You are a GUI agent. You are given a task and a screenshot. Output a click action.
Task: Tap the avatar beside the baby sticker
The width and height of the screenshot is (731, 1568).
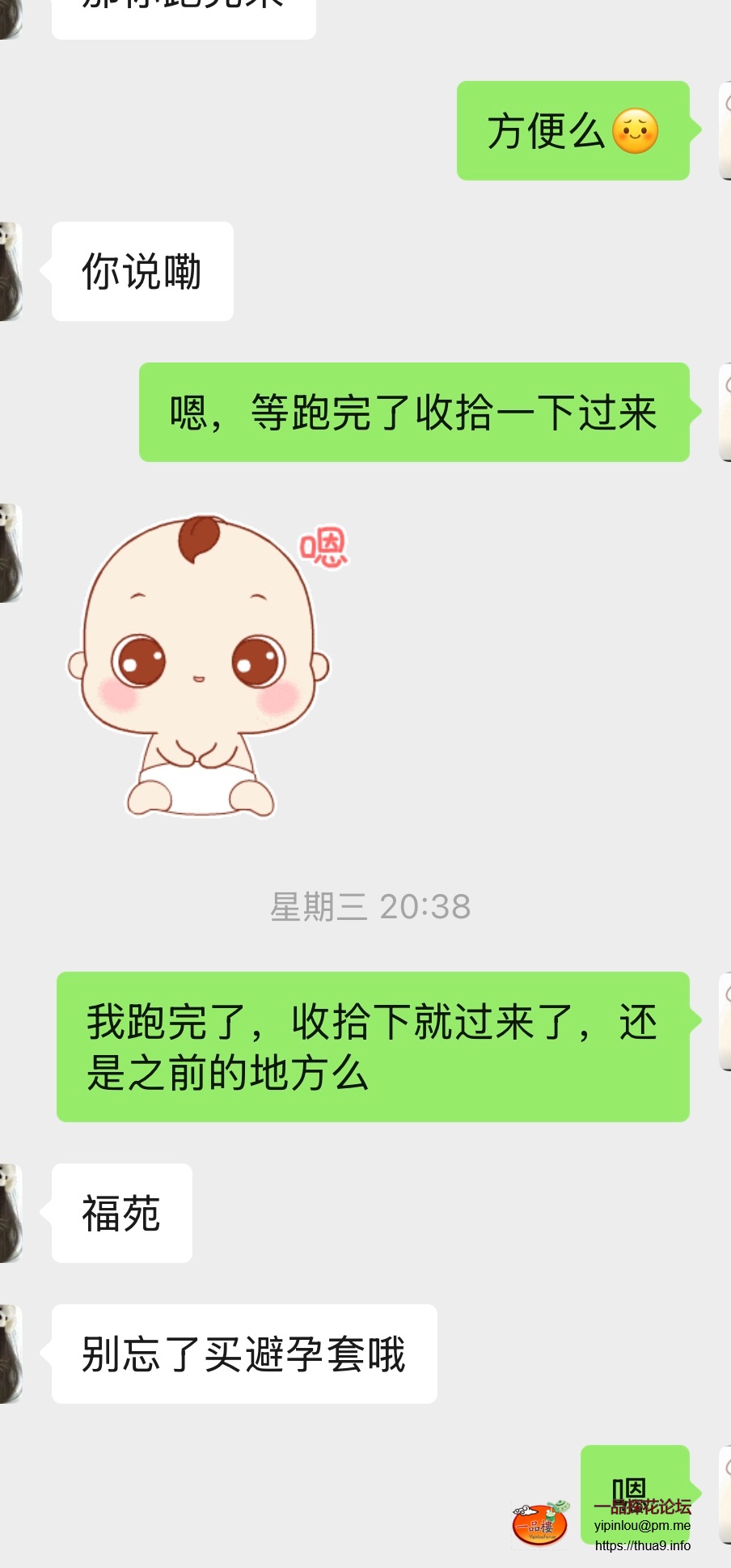pos(10,553)
